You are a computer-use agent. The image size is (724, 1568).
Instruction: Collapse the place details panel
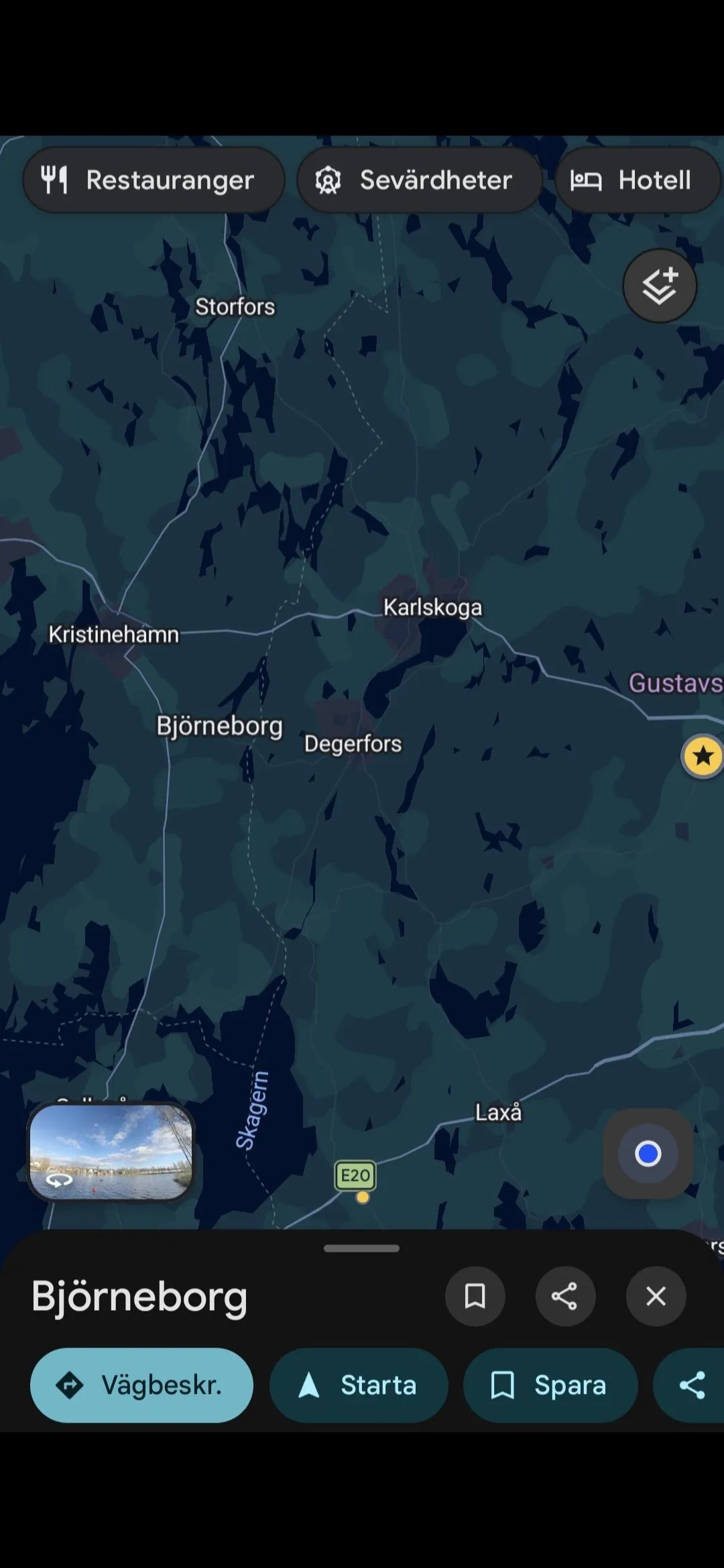pos(655,1296)
